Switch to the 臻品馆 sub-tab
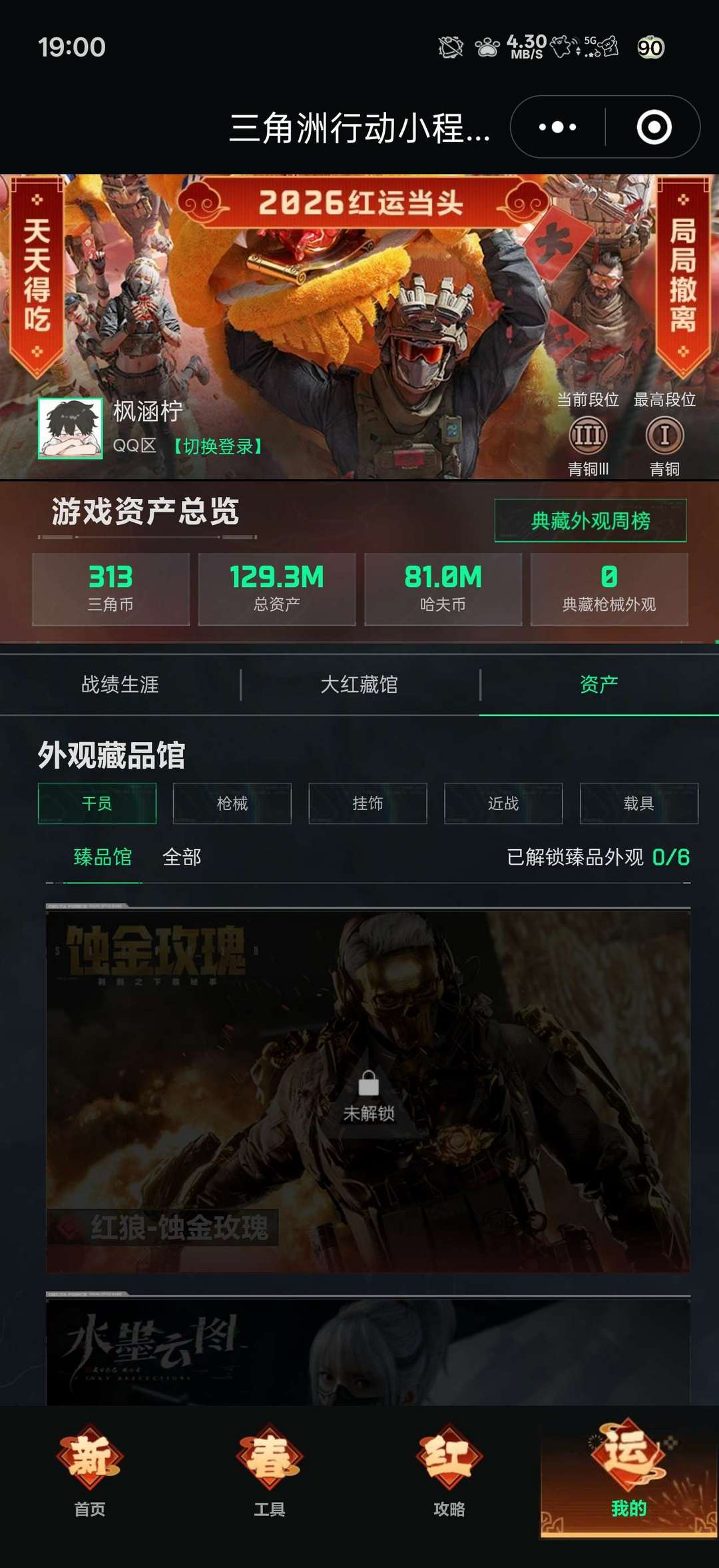The image size is (719, 1568). tap(103, 857)
